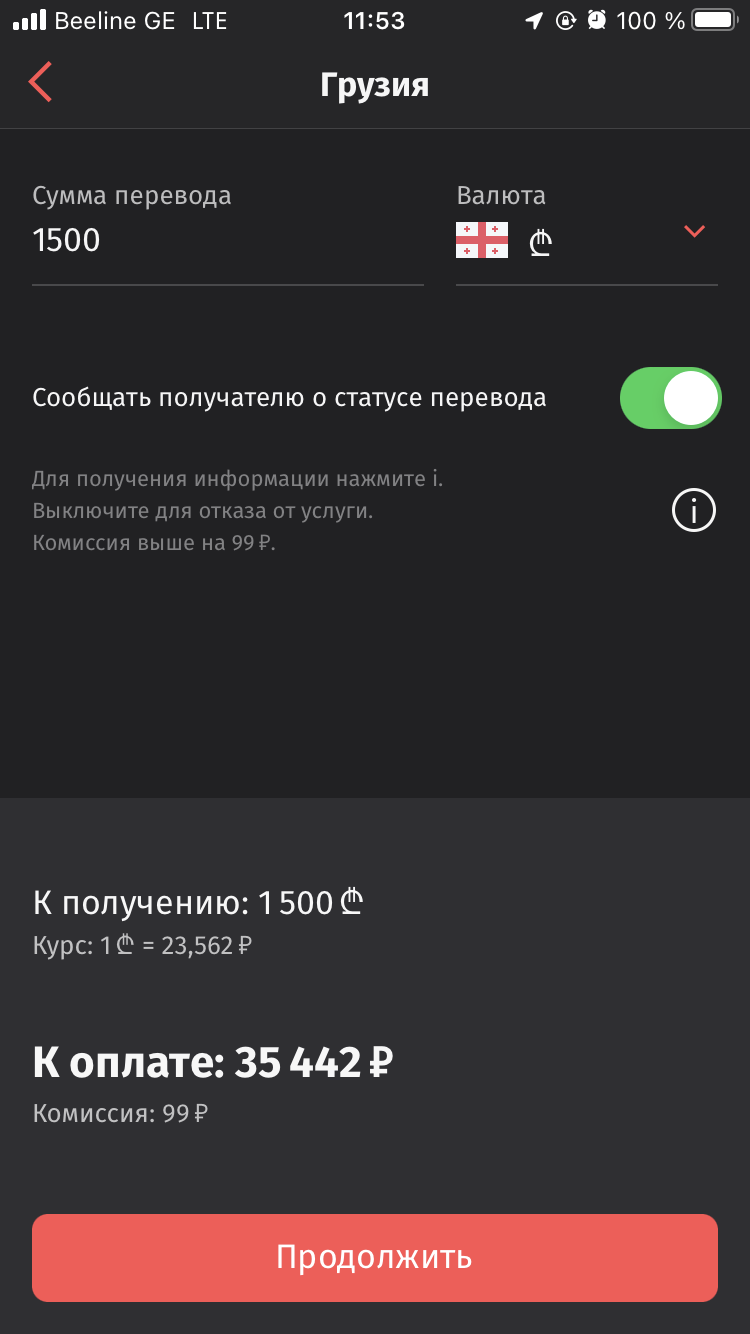The width and height of the screenshot is (750, 1334).
Task: Go back using the red arrow
Action: 40,83
